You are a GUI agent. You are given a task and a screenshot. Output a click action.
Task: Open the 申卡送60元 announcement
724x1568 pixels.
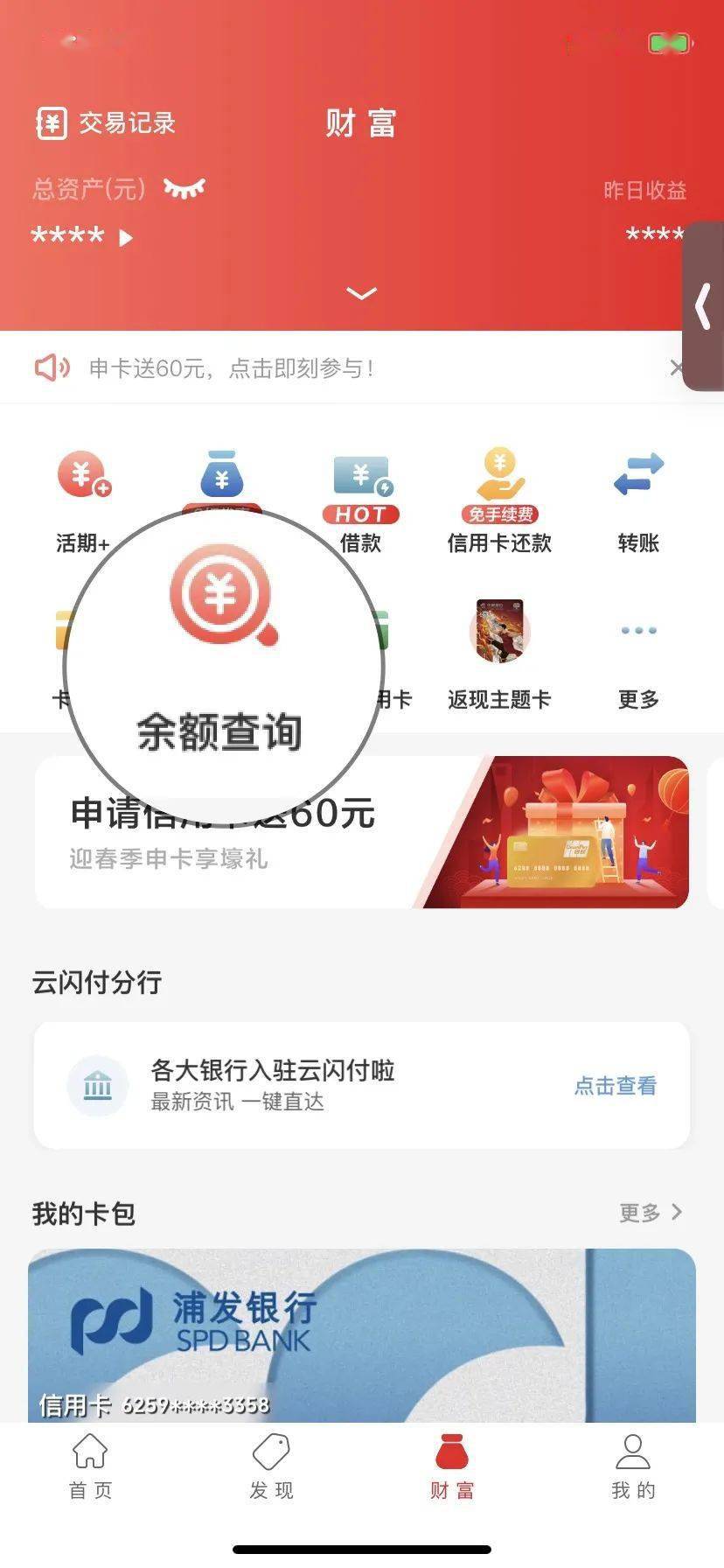point(232,368)
